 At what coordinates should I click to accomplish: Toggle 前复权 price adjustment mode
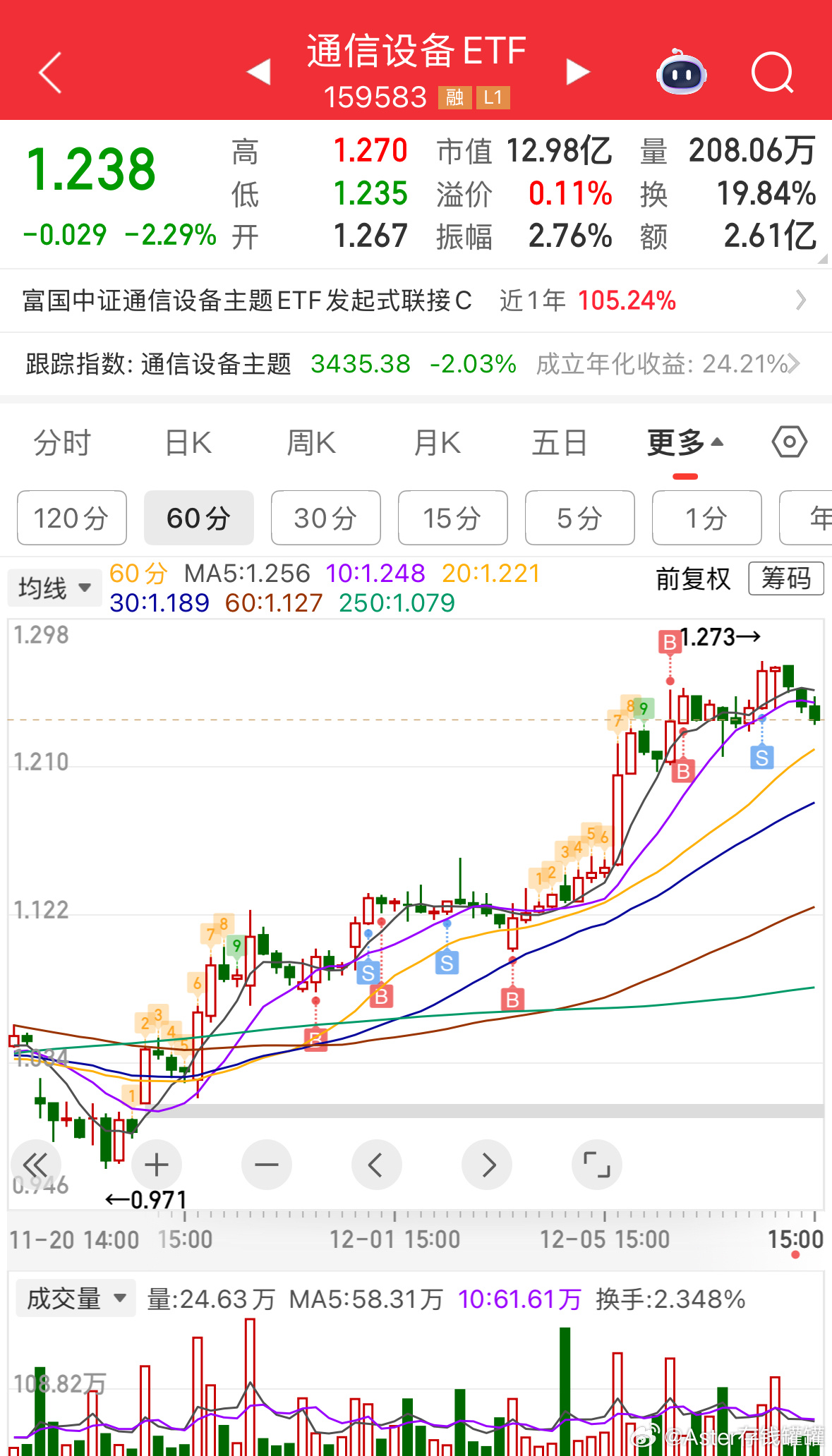click(693, 578)
